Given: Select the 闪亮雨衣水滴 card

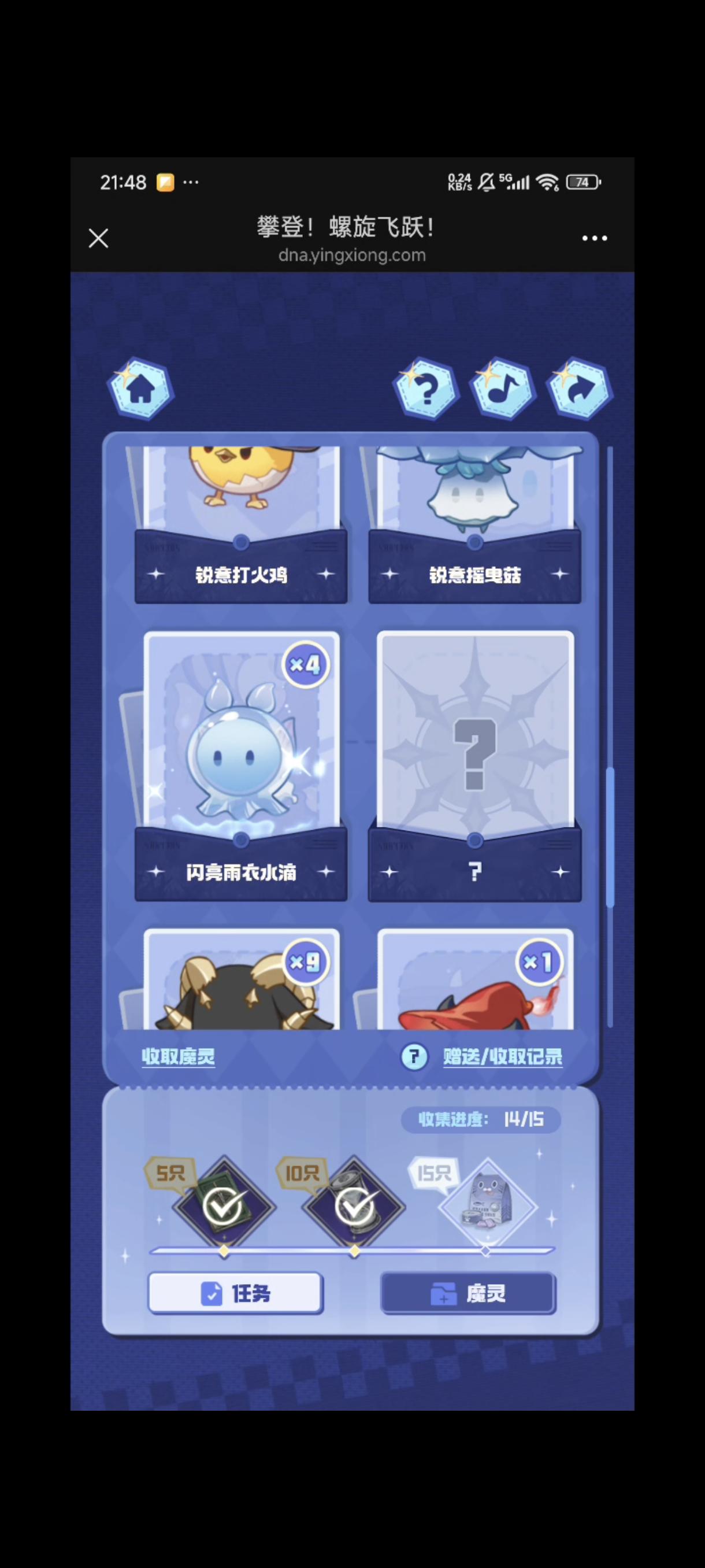Looking at the screenshot, I should pos(241,764).
